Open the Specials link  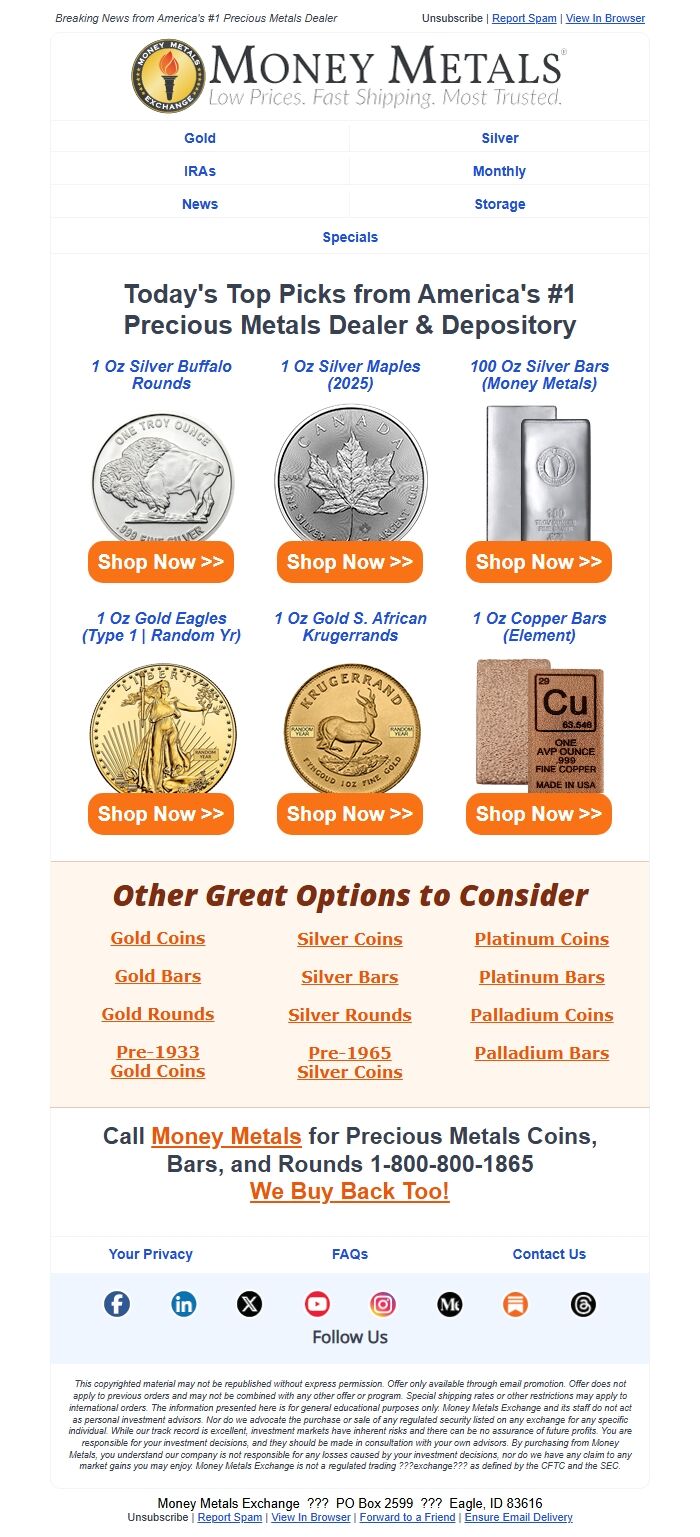(x=350, y=237)
